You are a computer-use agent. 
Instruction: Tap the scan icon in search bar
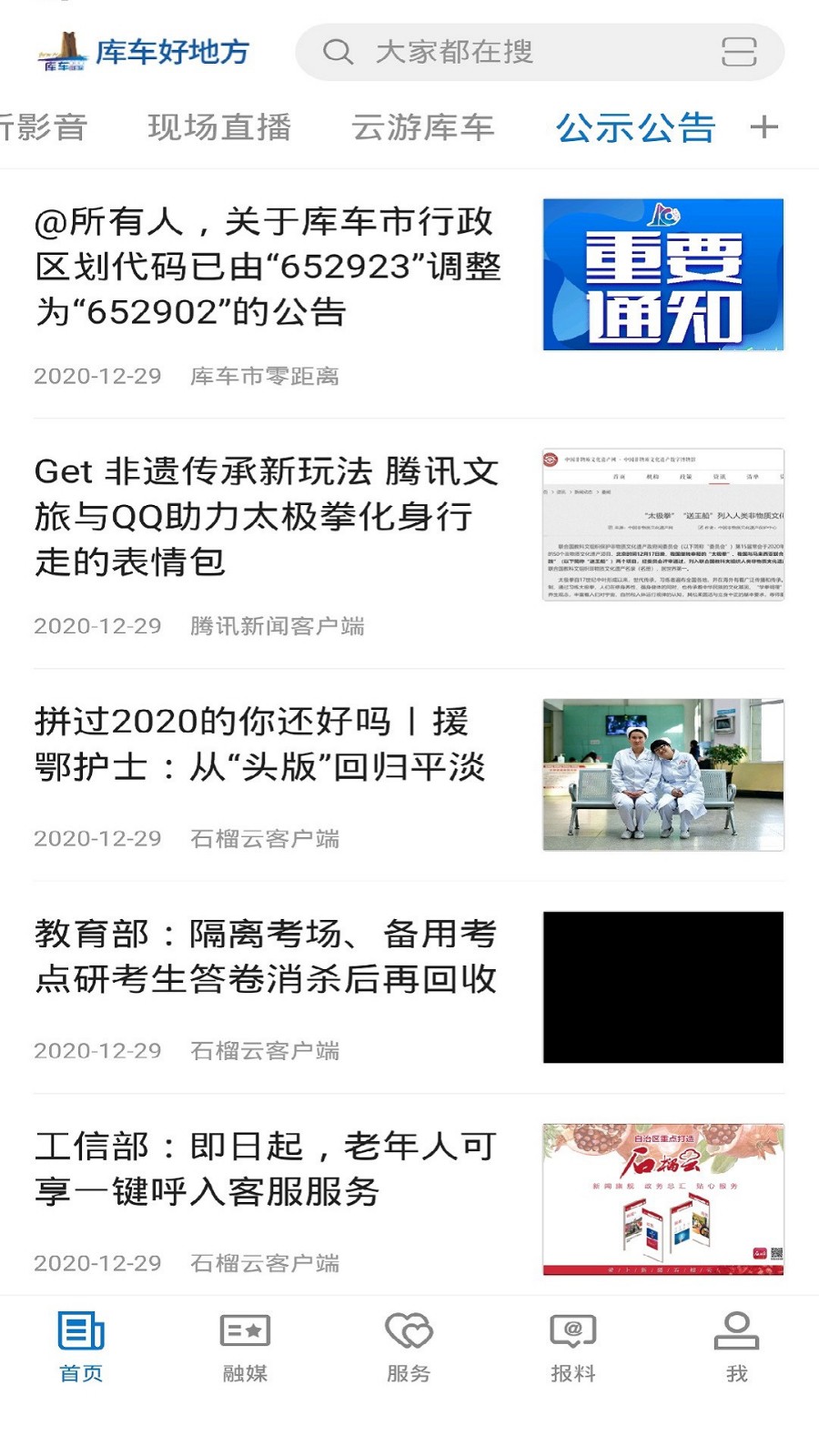[x=738, y=52]
